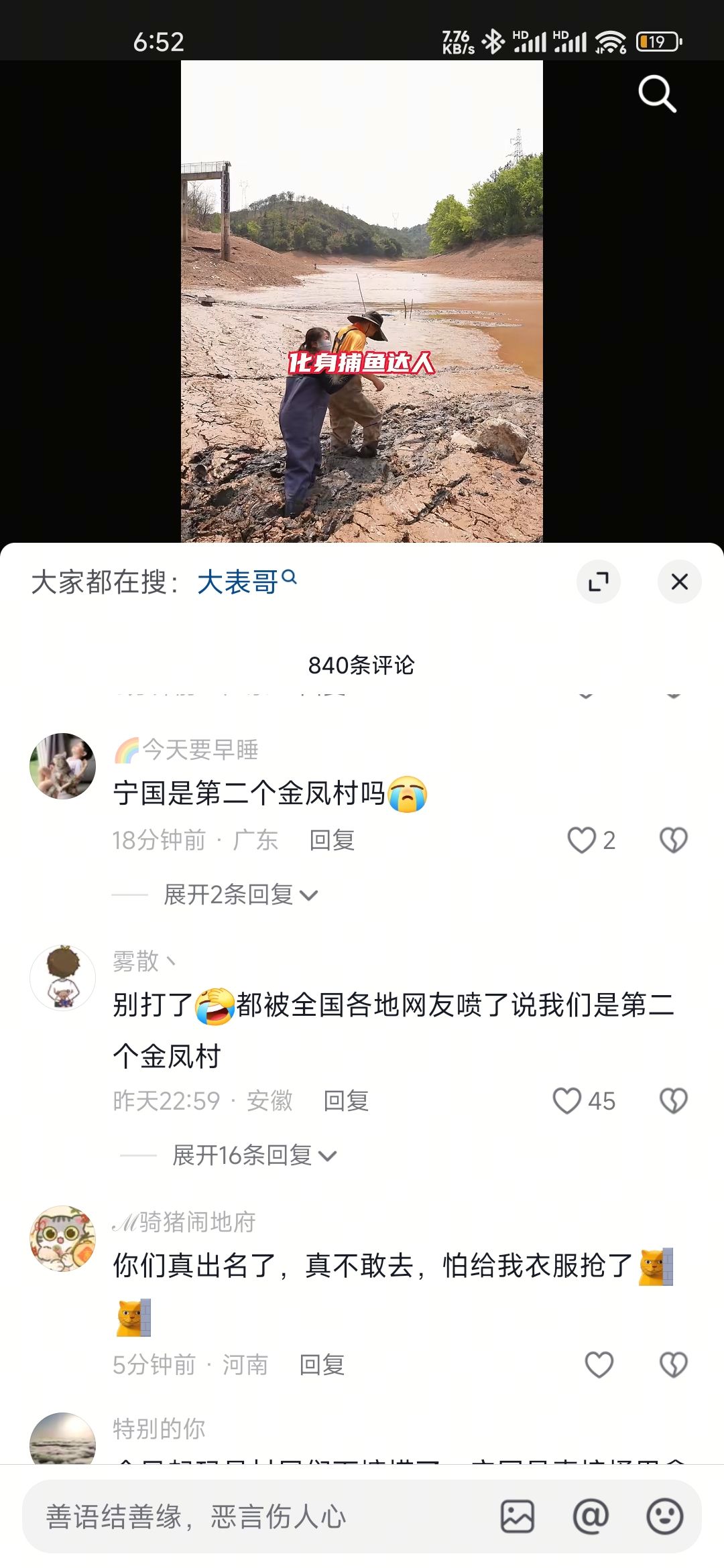Open the emoji picker

664,1517
